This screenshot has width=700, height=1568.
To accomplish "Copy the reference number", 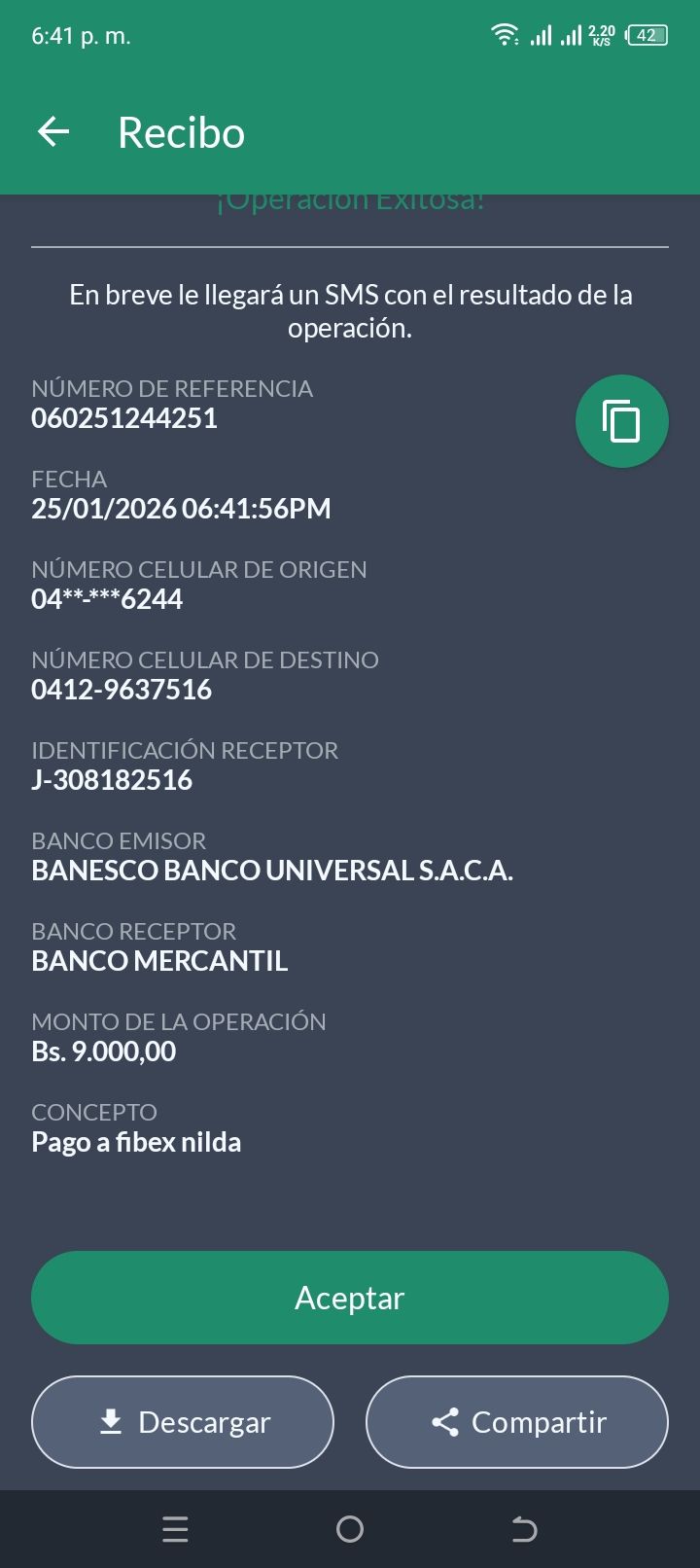I will pos(621,421).
